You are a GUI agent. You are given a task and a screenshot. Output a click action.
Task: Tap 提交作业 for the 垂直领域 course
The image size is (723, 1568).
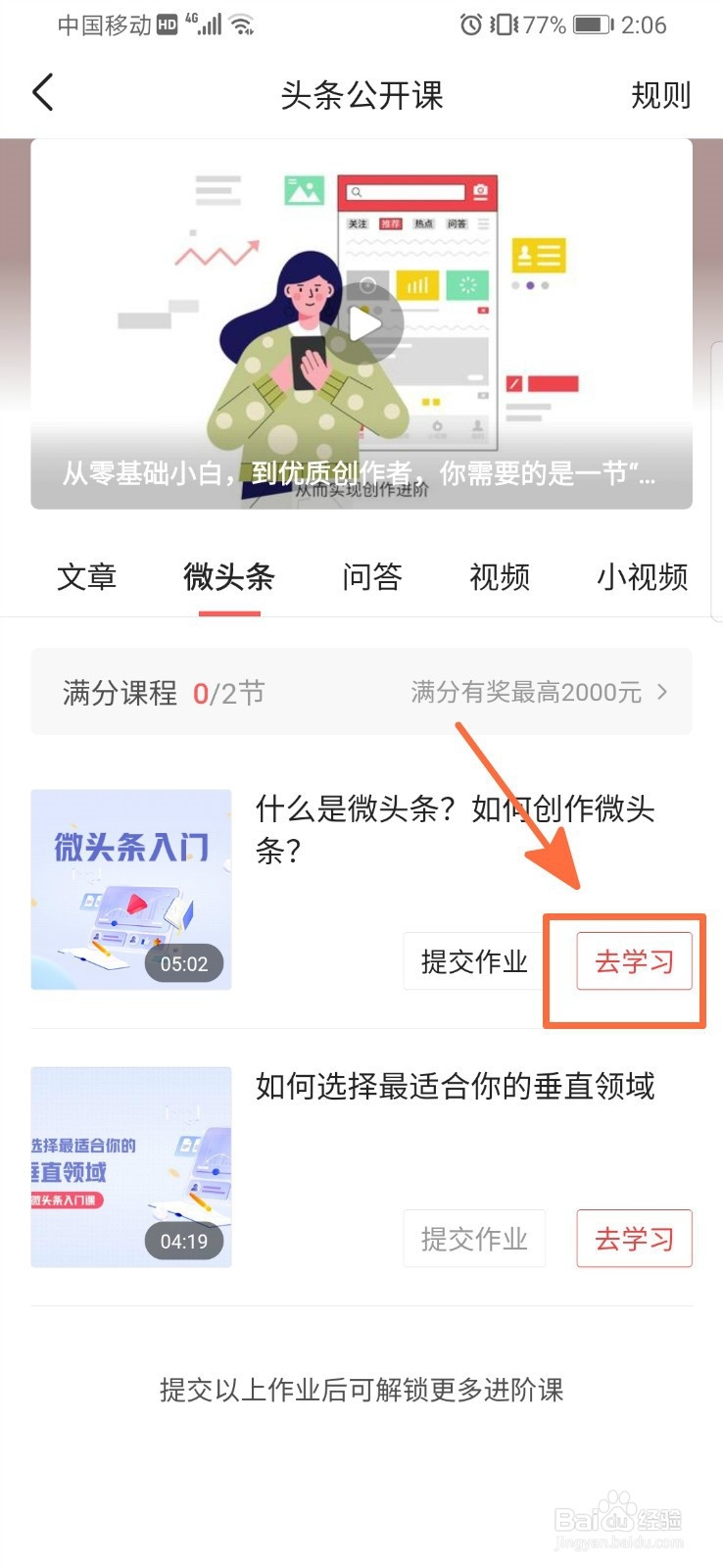[x=474, y=1239]
